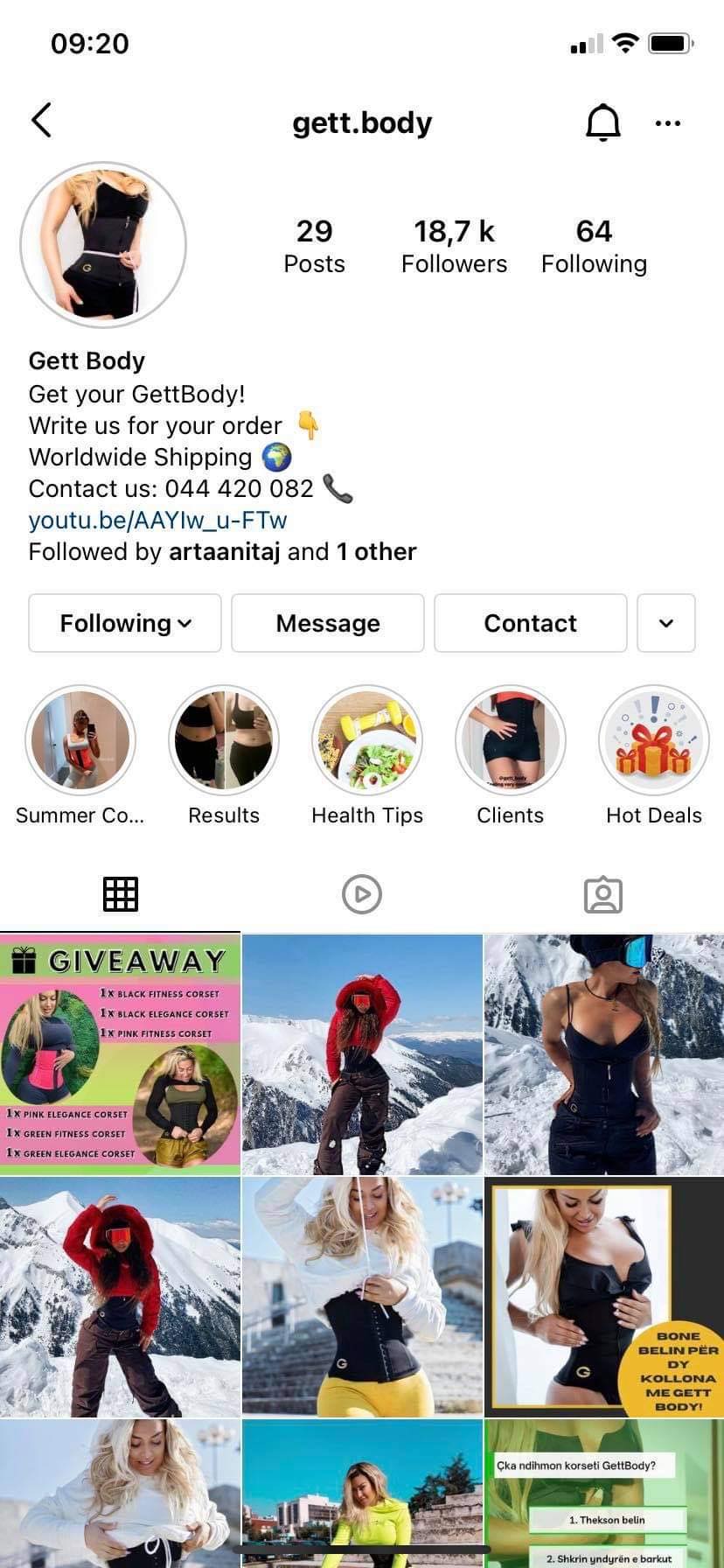Expand suggested accounts with the chevron button
The height and width of the screenshot is (1568, 724).
point(666,623)
